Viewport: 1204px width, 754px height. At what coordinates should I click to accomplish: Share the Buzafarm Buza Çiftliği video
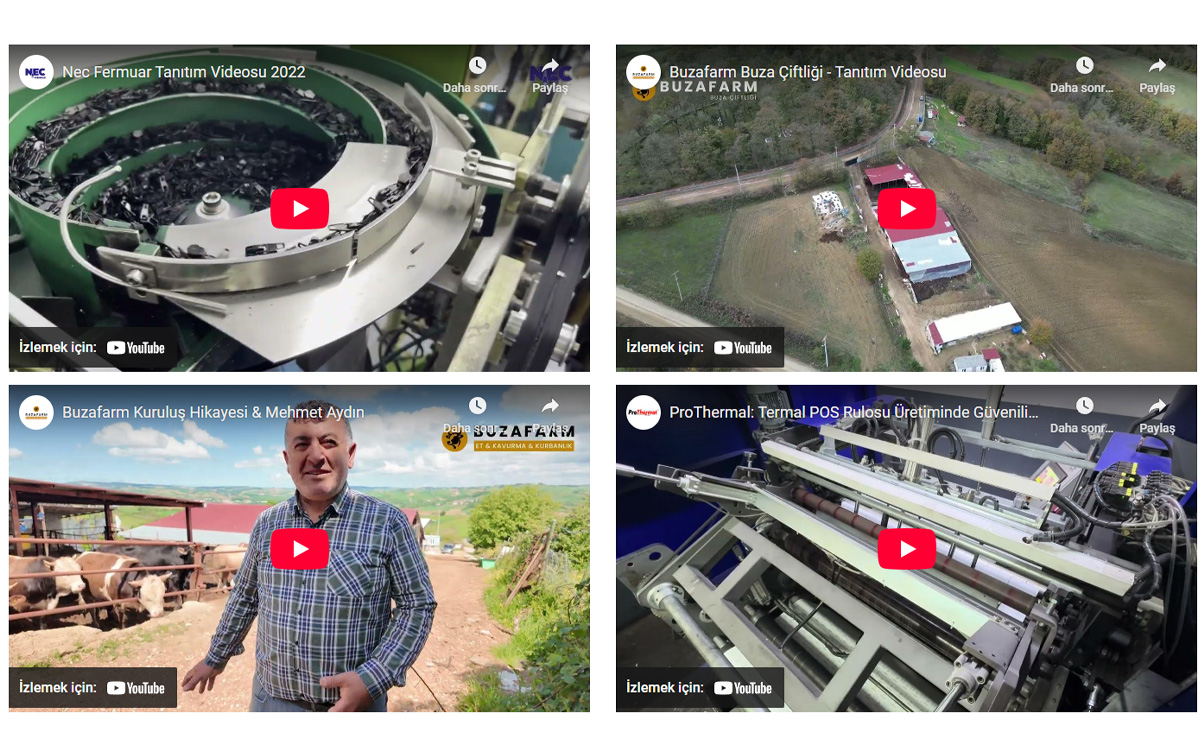tap(1157, 74)
